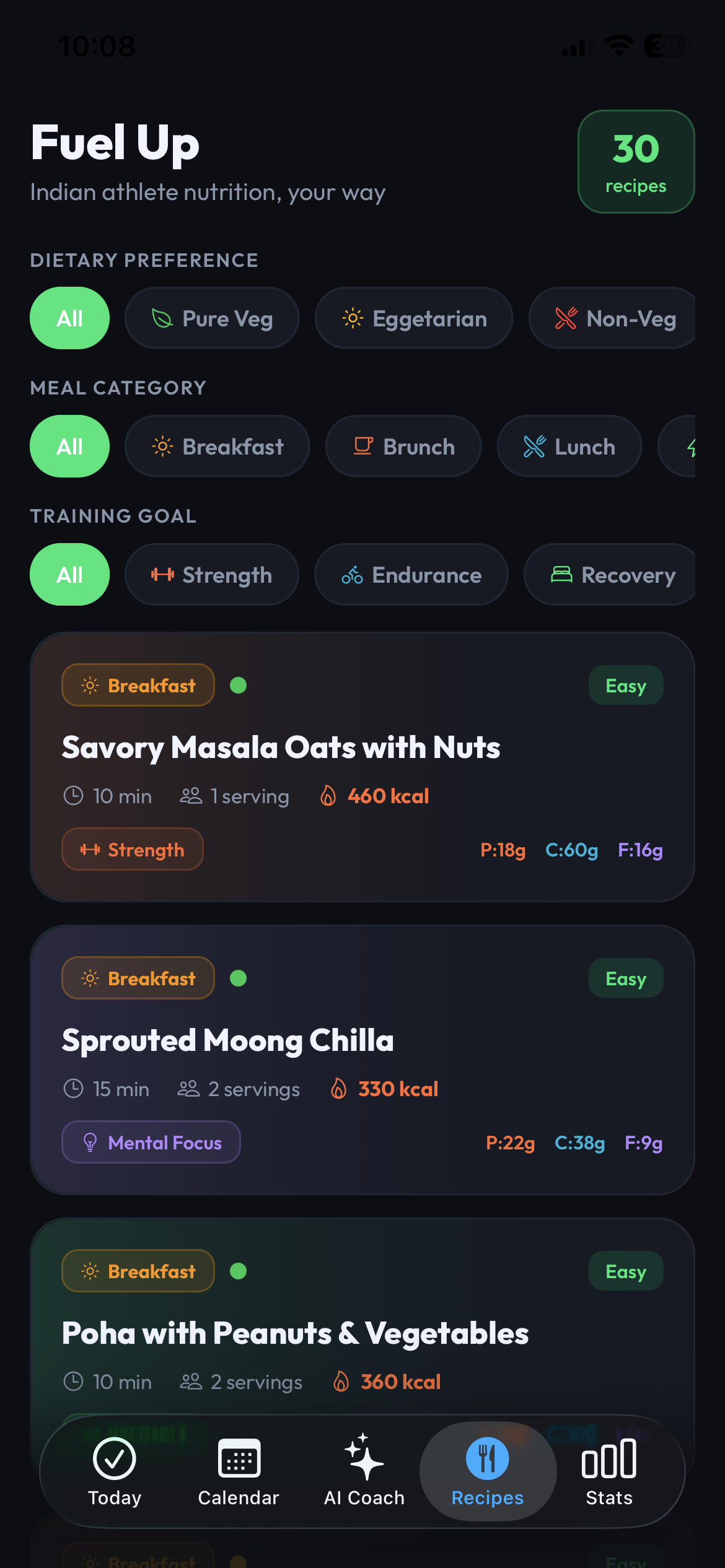
Task: Choose the Endurance training goal
Action: click(x=411, y=575)
